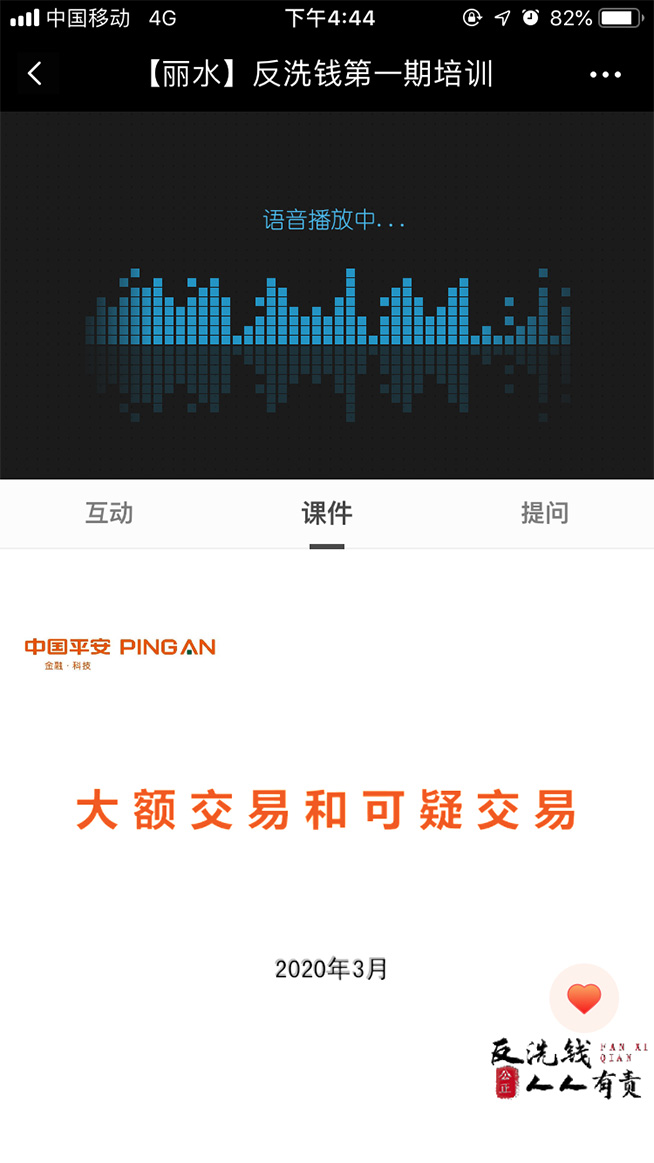Like the session with the heart button

(x=584, y=997)
